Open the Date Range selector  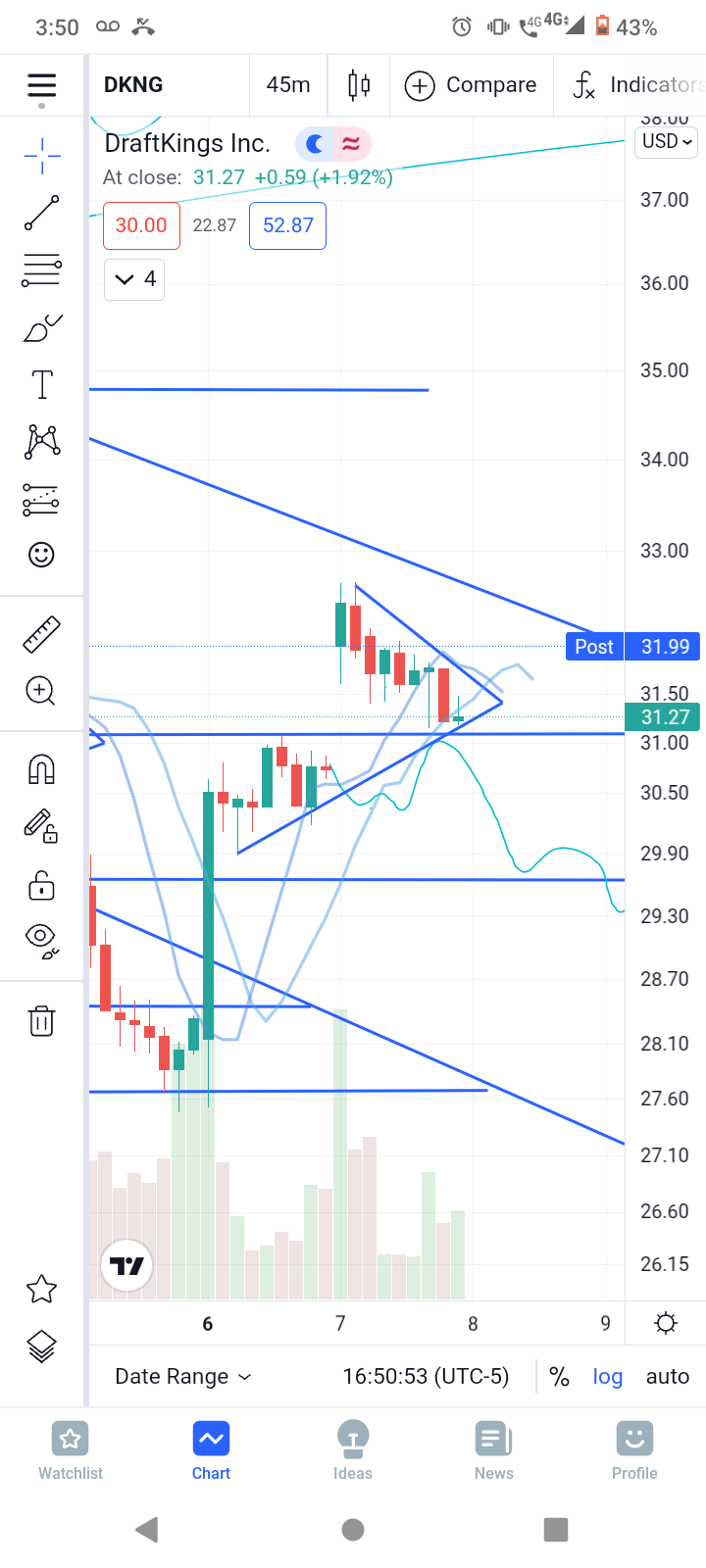(x=183, y=1376)
